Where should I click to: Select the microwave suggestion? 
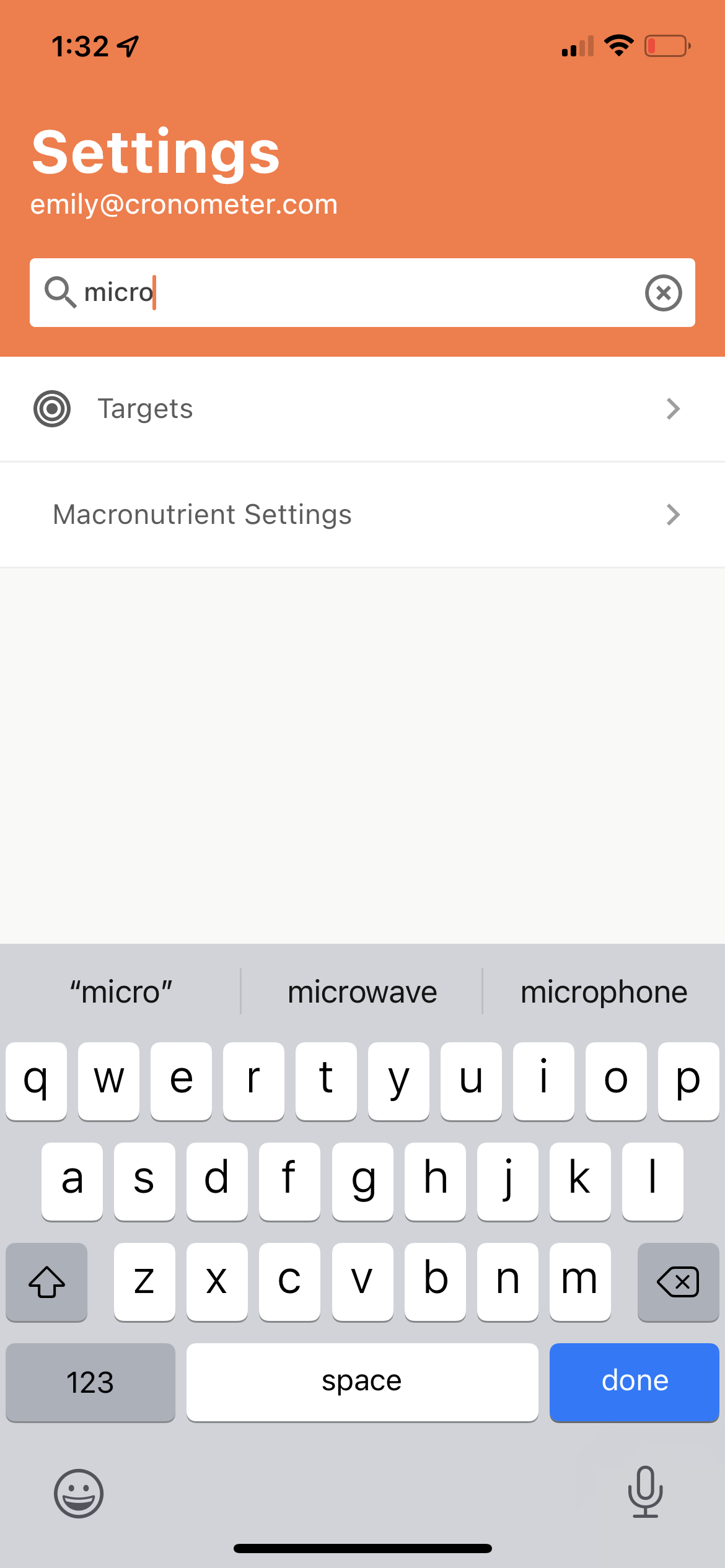tap(362, 991)
